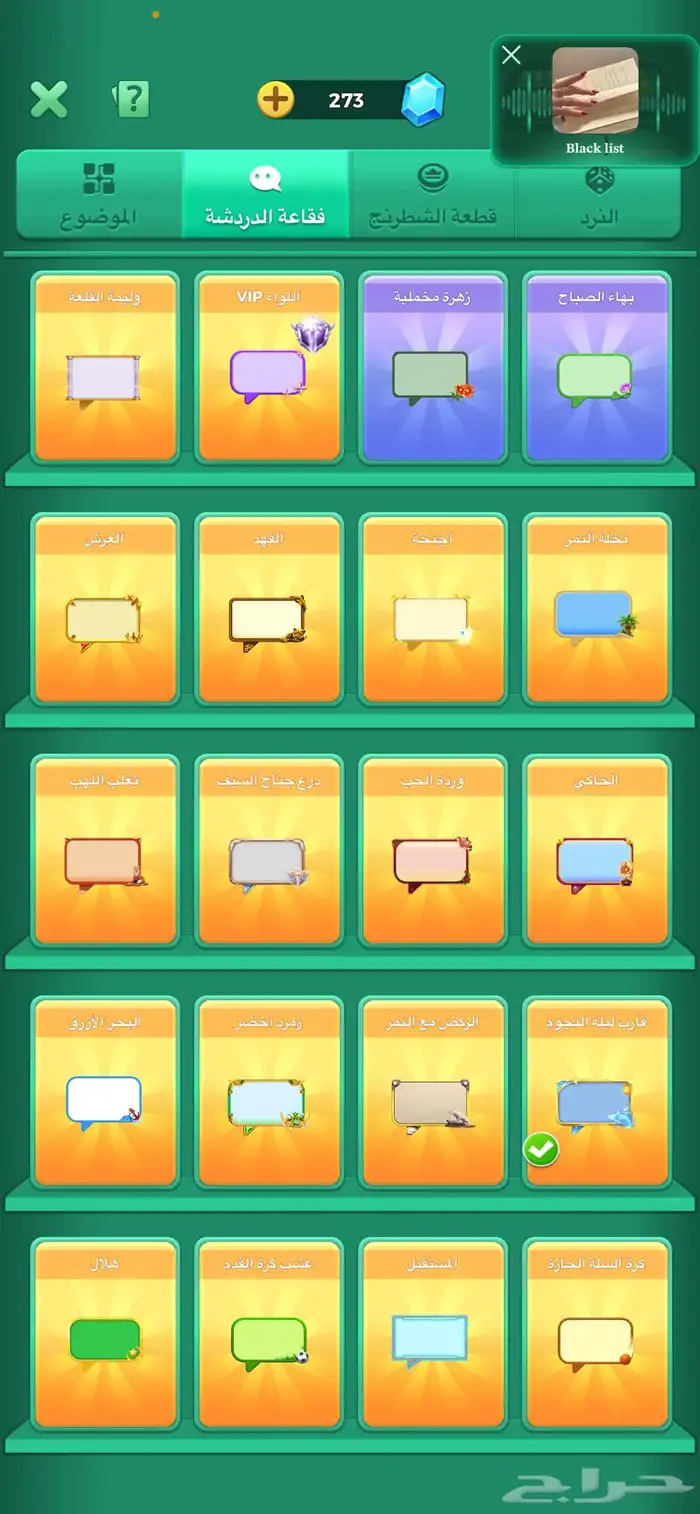
Task: Switch to the قطعة الشطرنج tab
Action: click(432, 195)
